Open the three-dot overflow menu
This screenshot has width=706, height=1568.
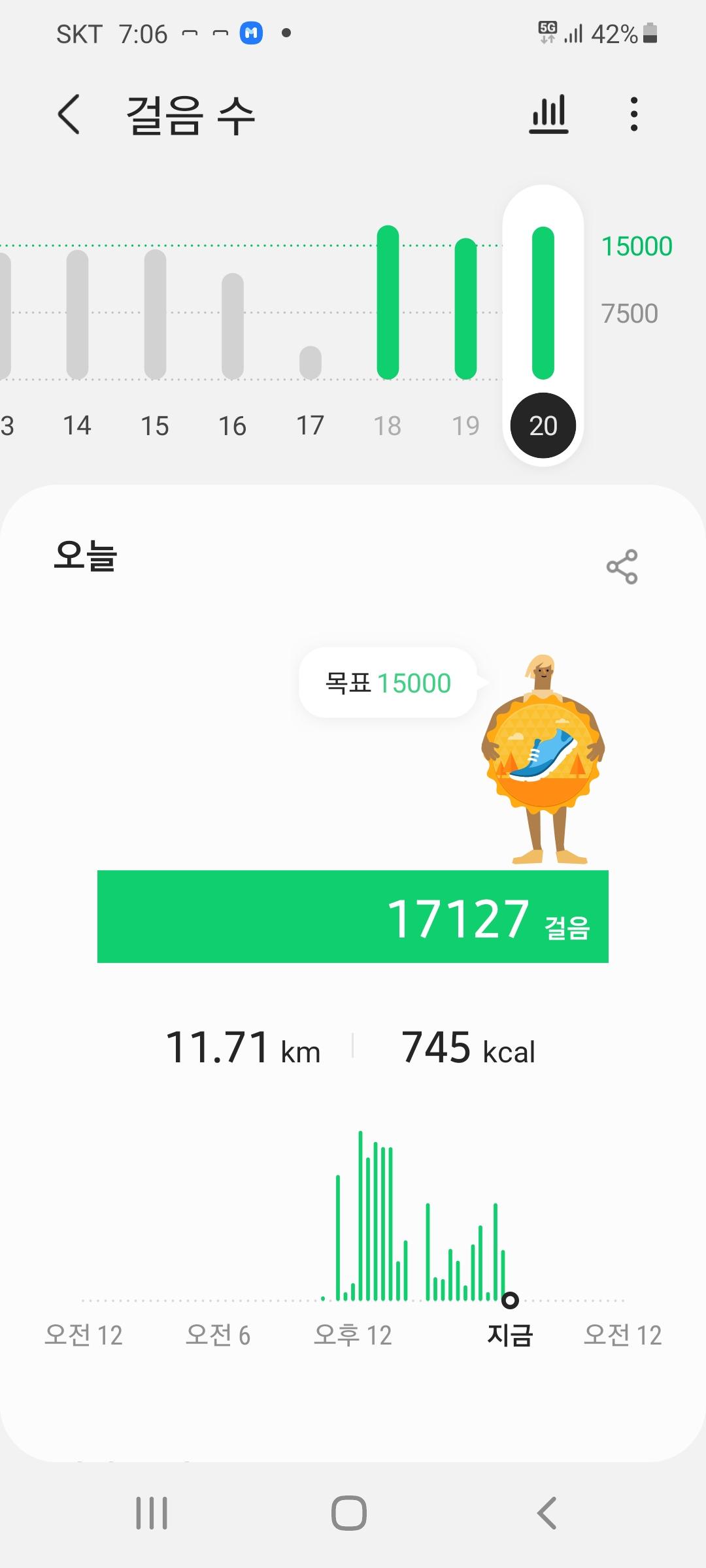(633, 115)
